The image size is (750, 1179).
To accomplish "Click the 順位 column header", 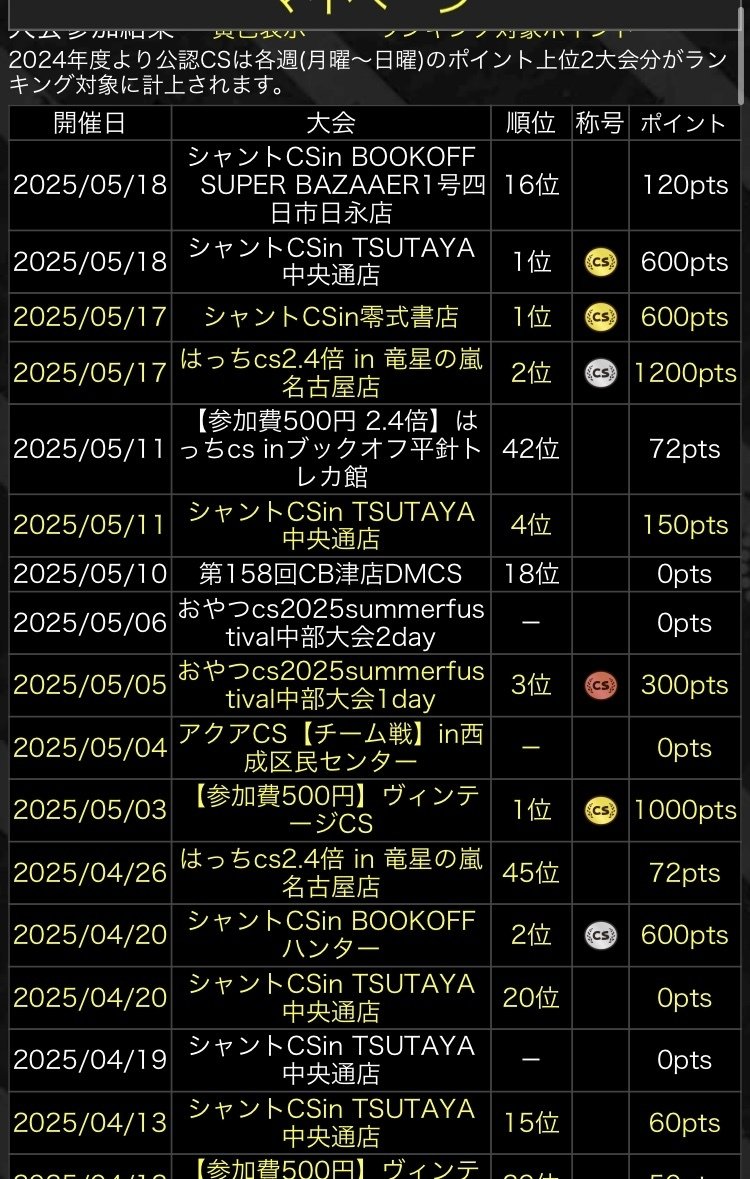I will point(529,123).
